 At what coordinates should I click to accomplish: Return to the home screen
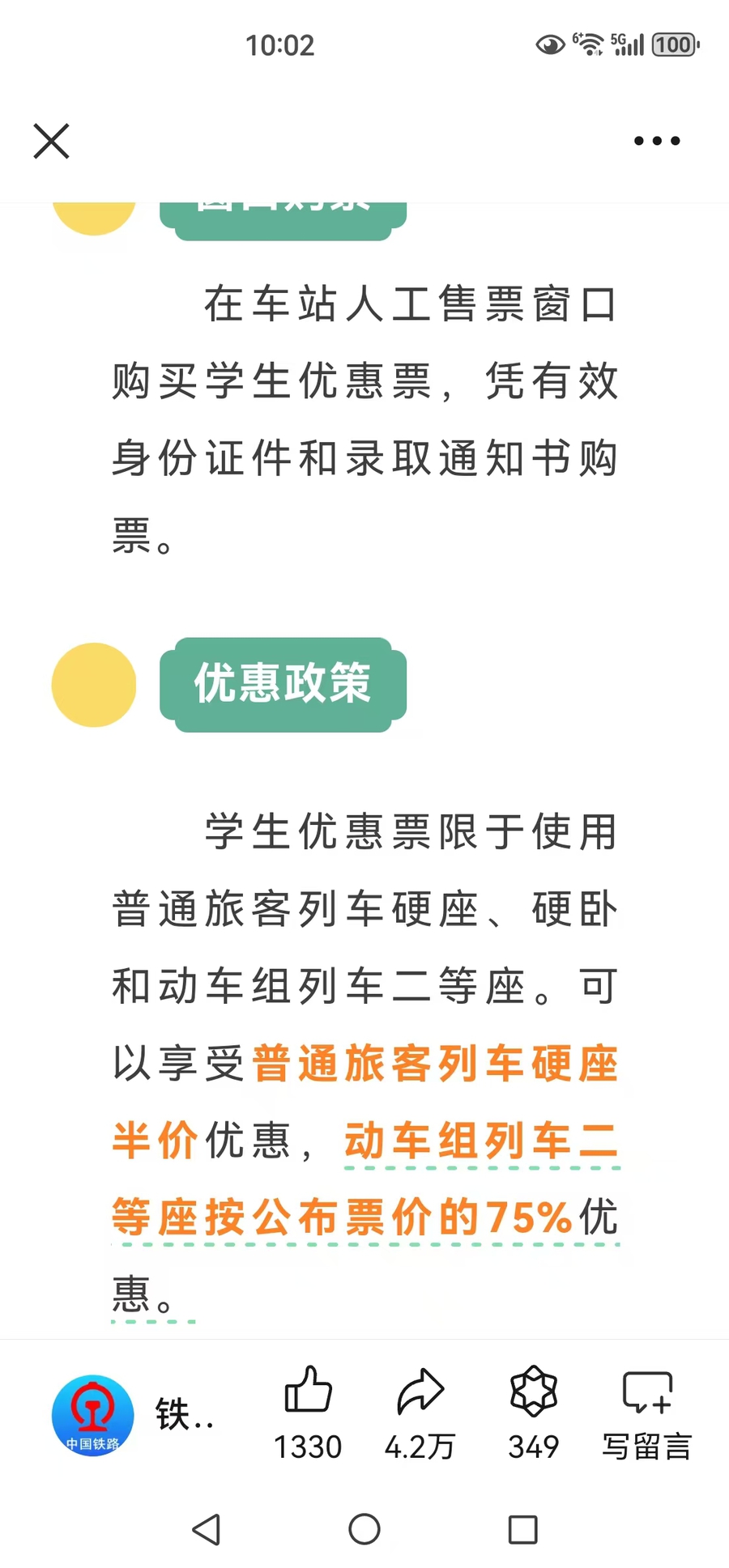(x=364, y=1529)
